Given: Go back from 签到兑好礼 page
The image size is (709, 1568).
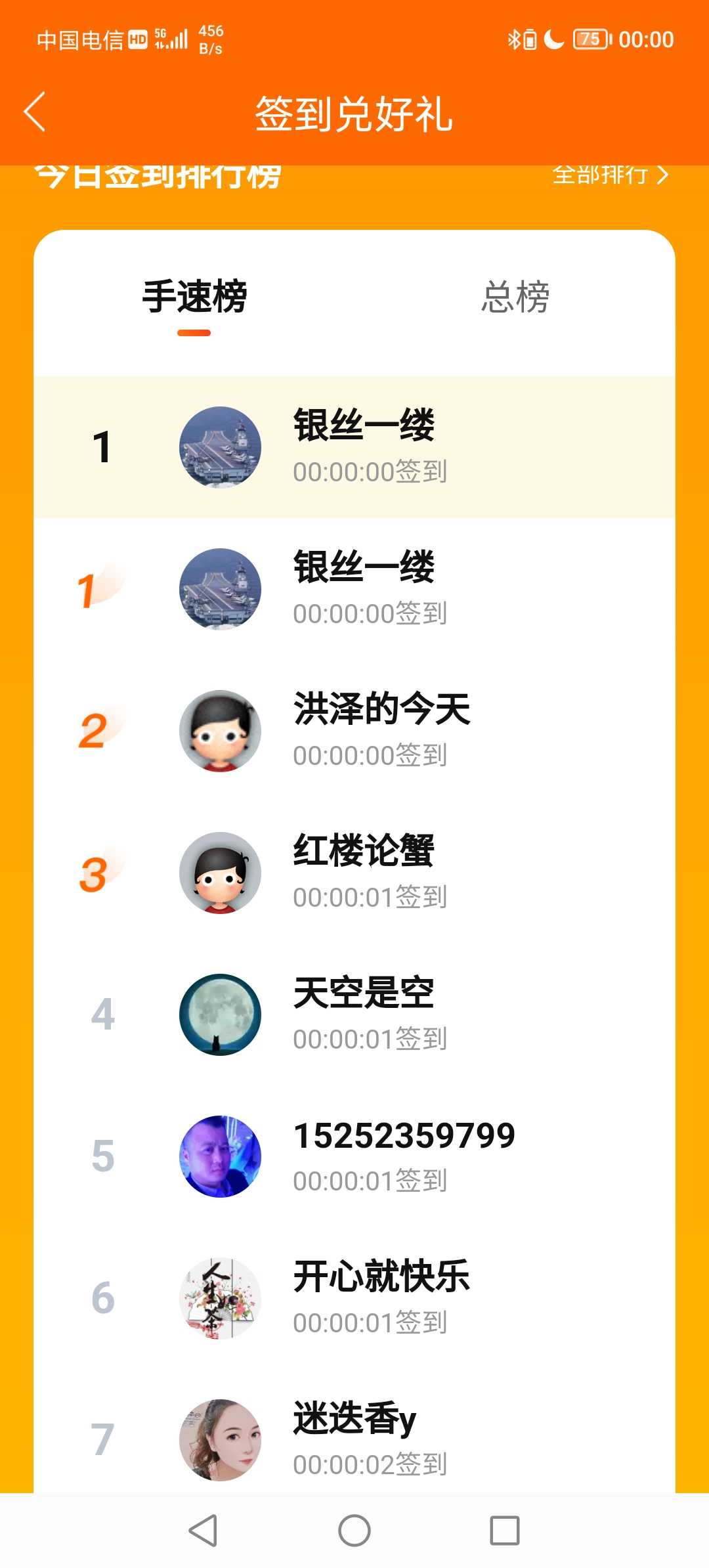Looking at the screenshot, I should tap(35, 112).
